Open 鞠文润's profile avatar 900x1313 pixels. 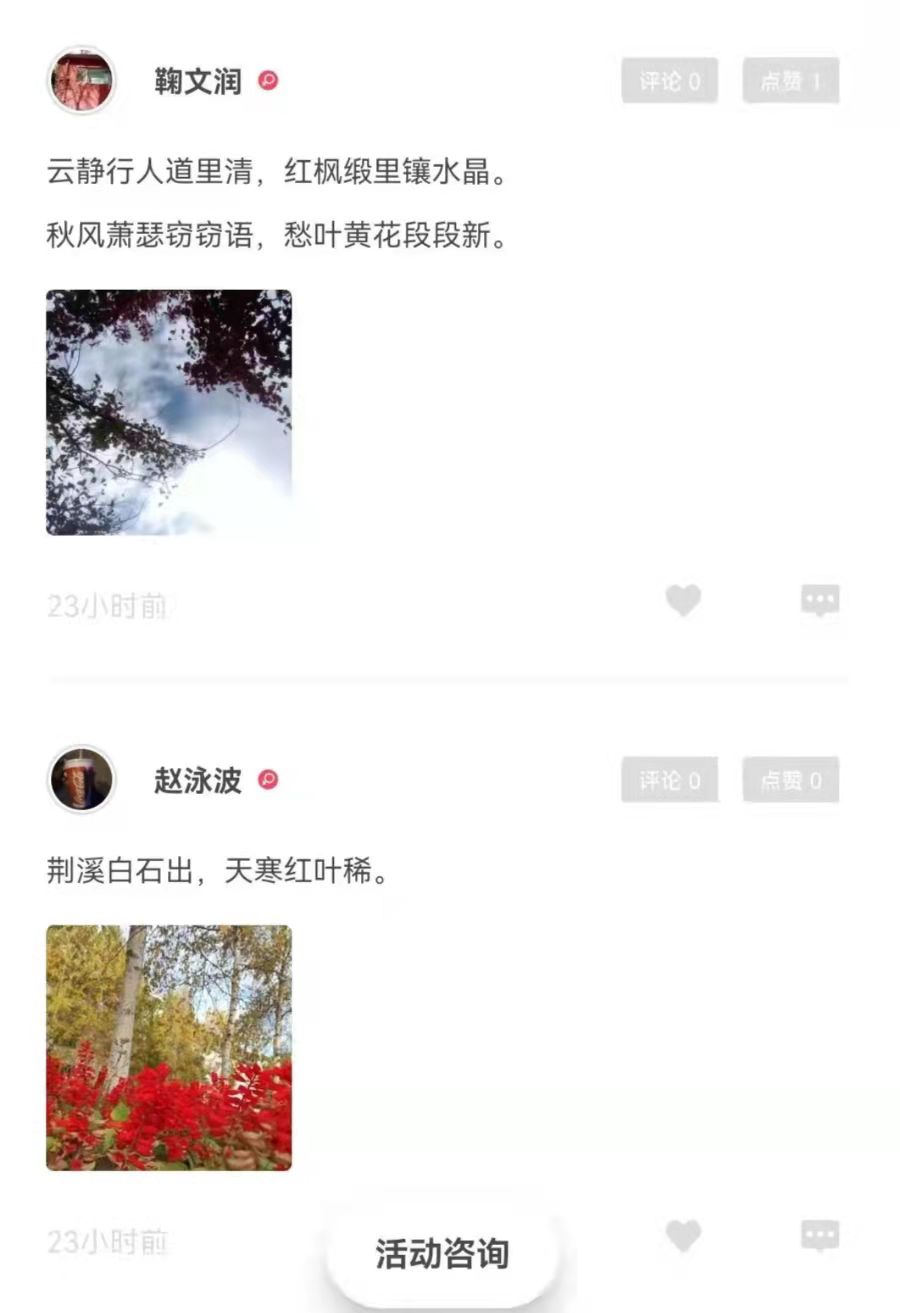pos(82,80)
